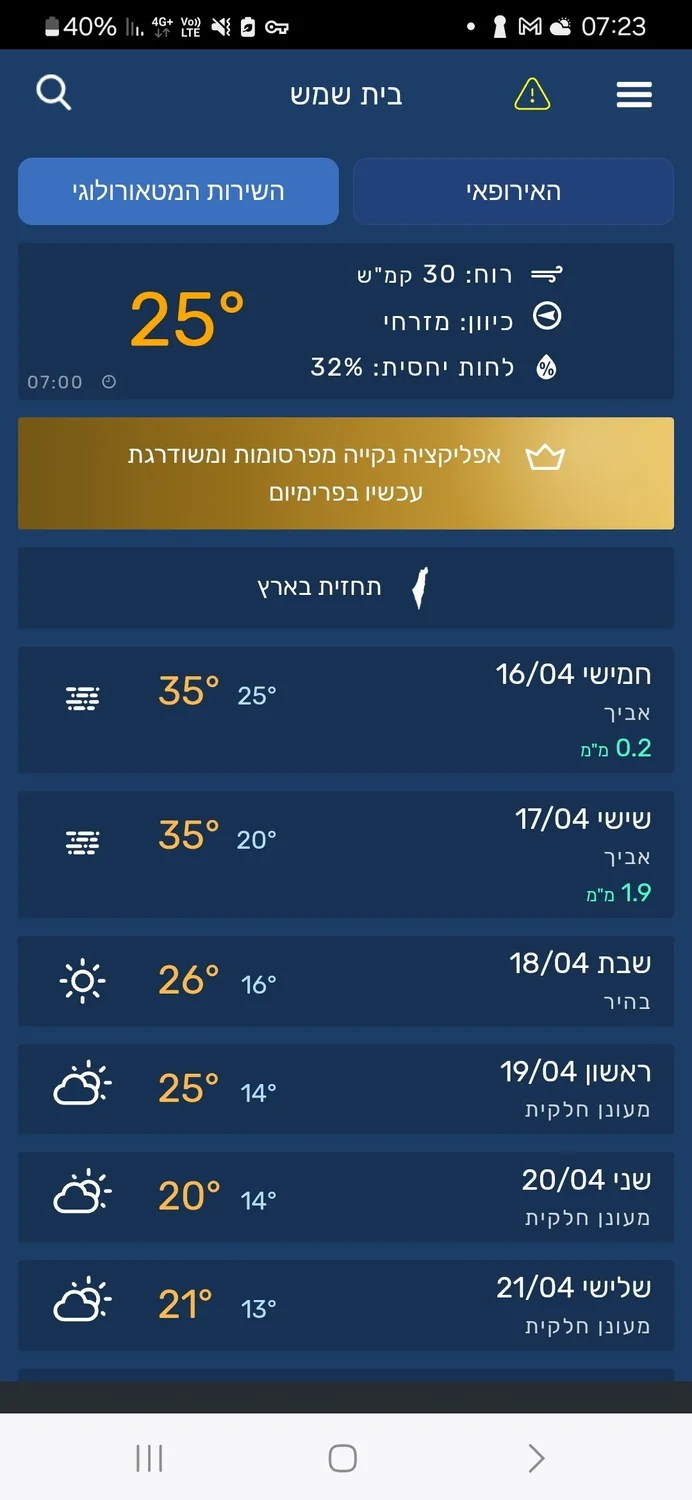Open the forecast for שישי 17/04
Screen dimensions: 692x1500
[x=346, y=854]
